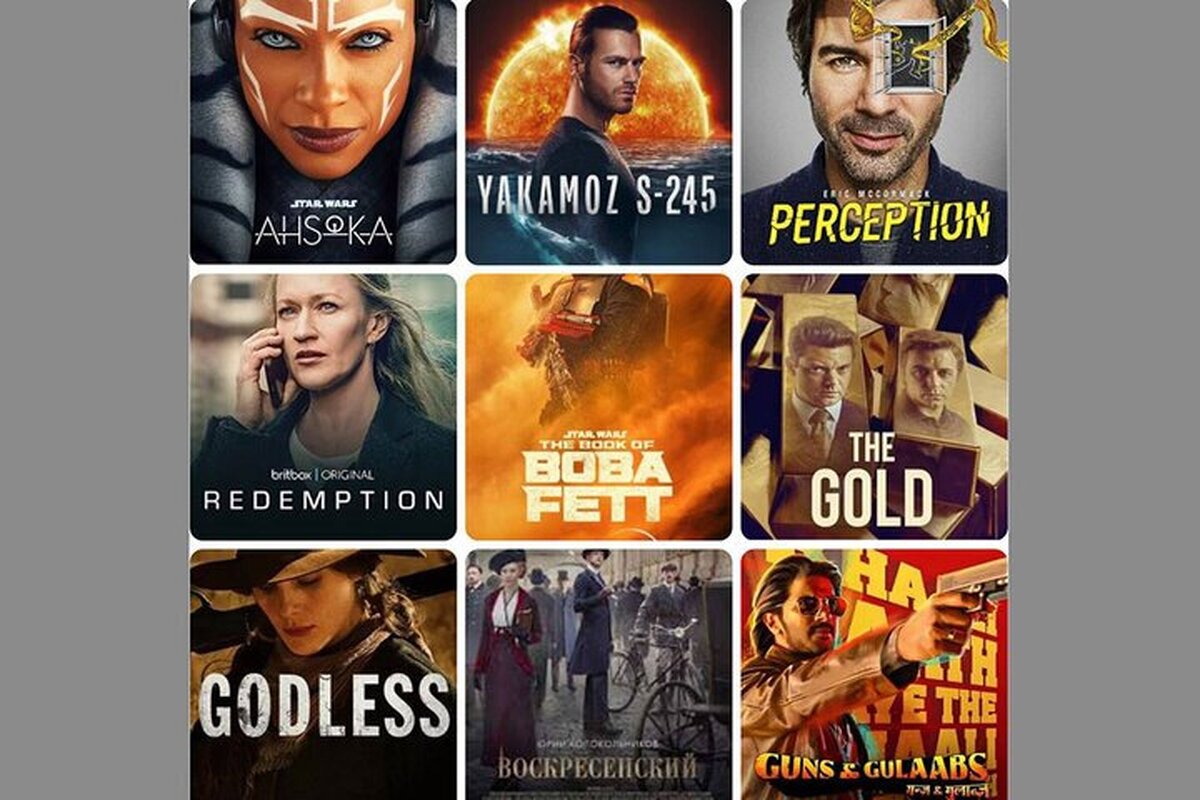Open the Ahsoka poster tile

323,132
